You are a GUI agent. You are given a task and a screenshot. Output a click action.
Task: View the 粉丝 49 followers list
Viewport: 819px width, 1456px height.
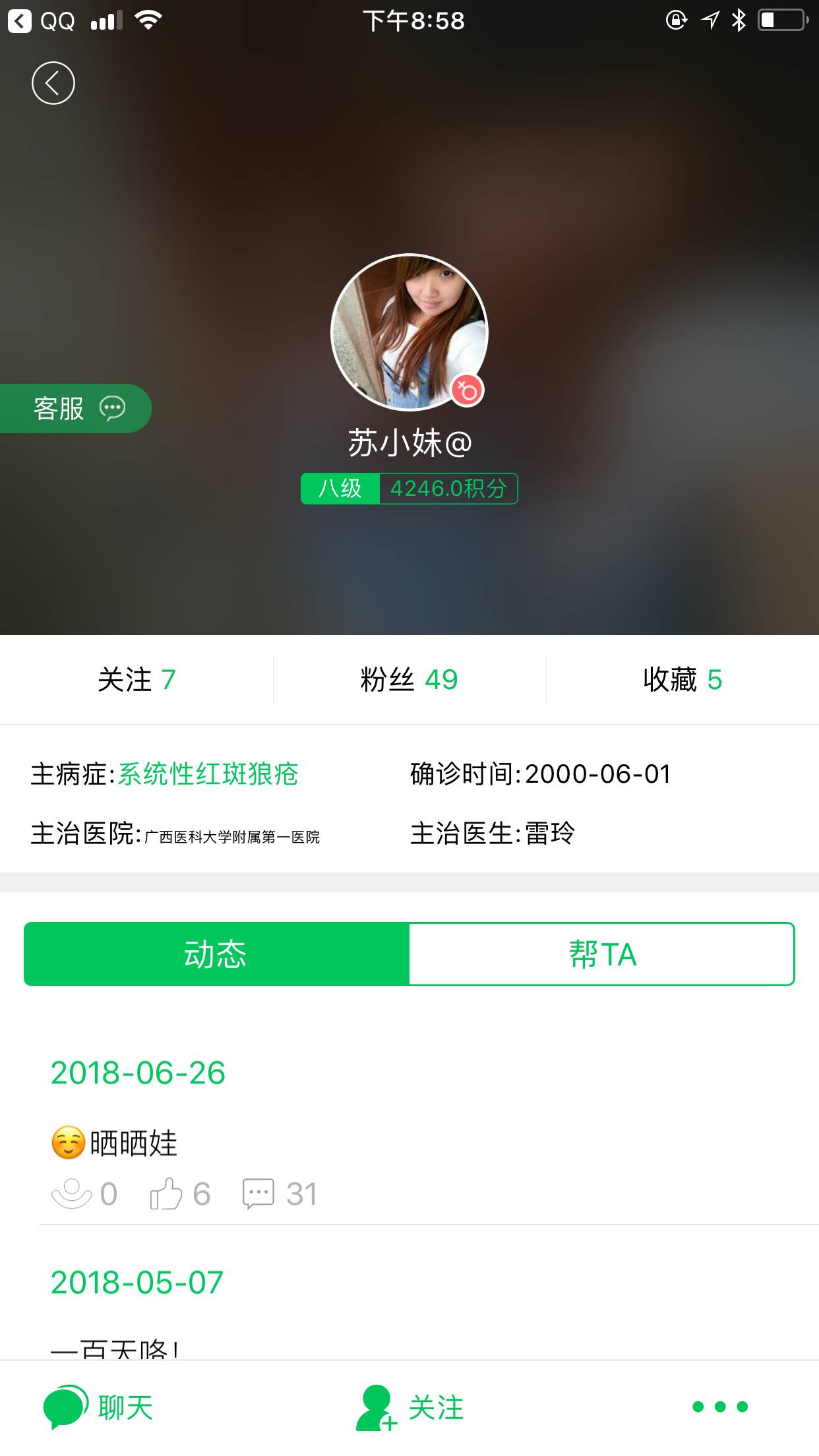tap(409, 680)
